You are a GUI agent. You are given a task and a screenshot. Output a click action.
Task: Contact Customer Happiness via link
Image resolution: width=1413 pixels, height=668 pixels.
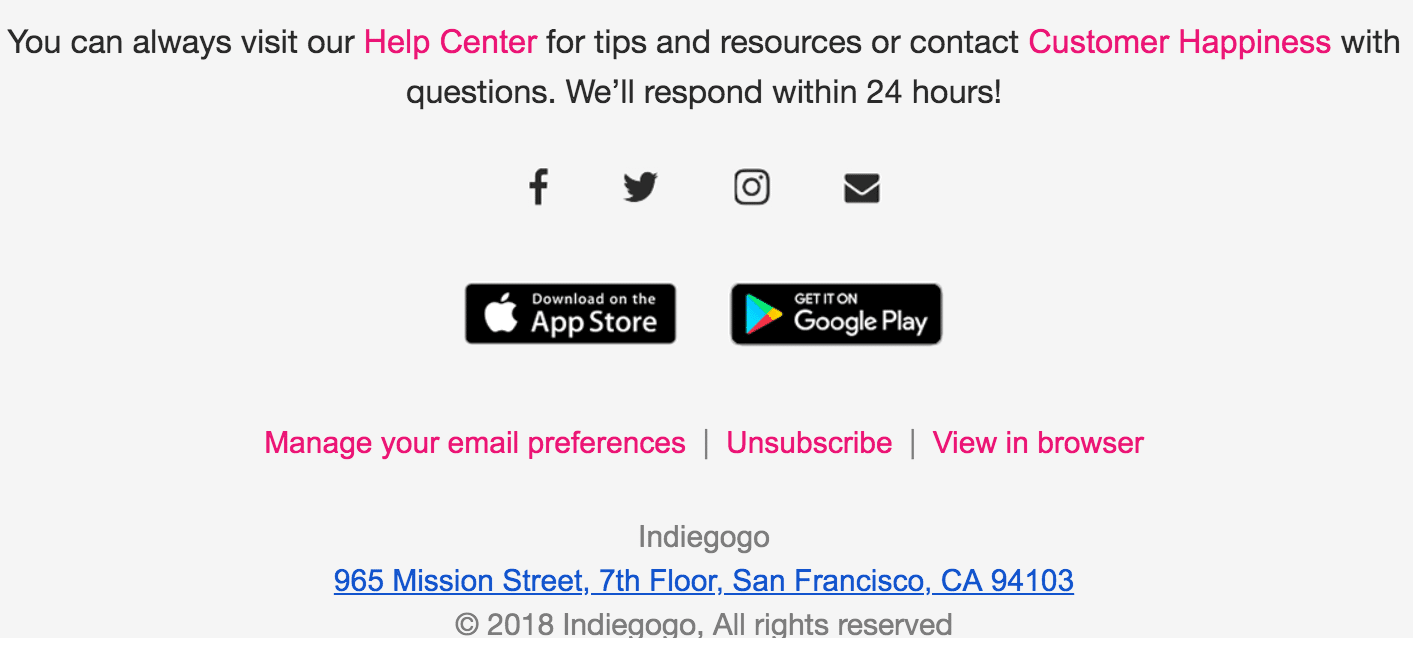(x=1179, y=42)
